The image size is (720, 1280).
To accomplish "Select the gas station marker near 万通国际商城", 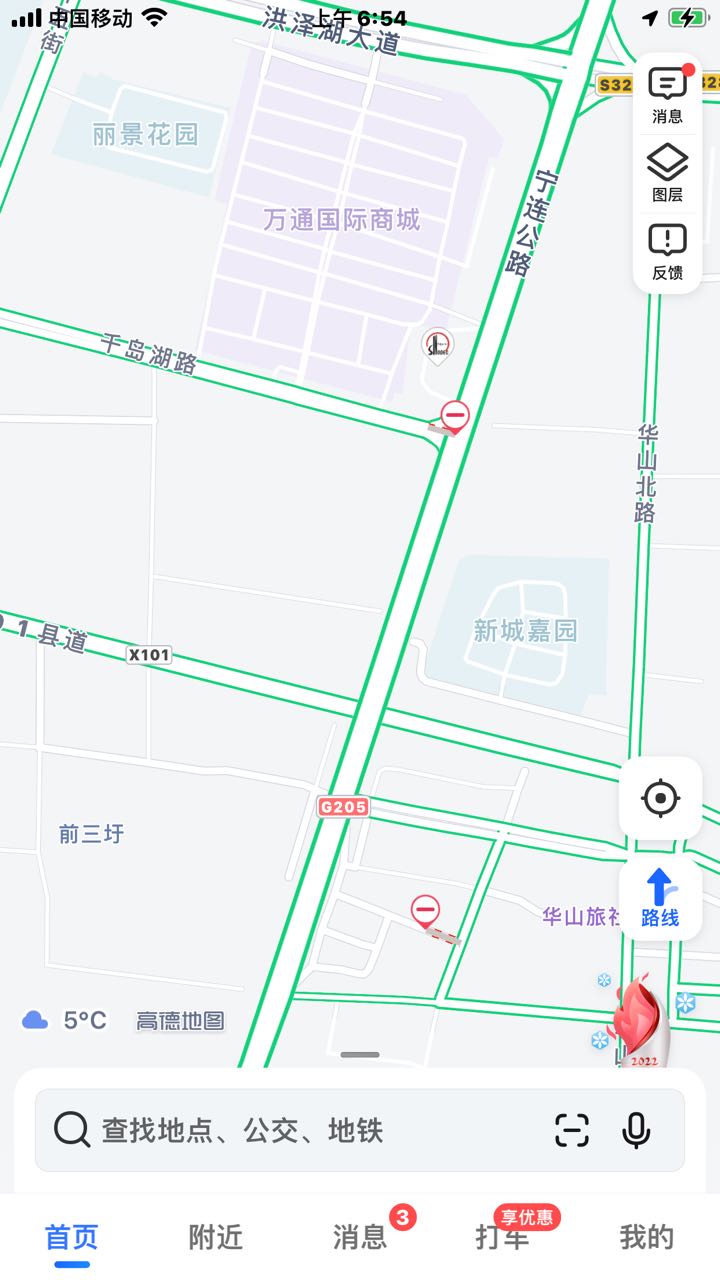I will coord(437,347).
